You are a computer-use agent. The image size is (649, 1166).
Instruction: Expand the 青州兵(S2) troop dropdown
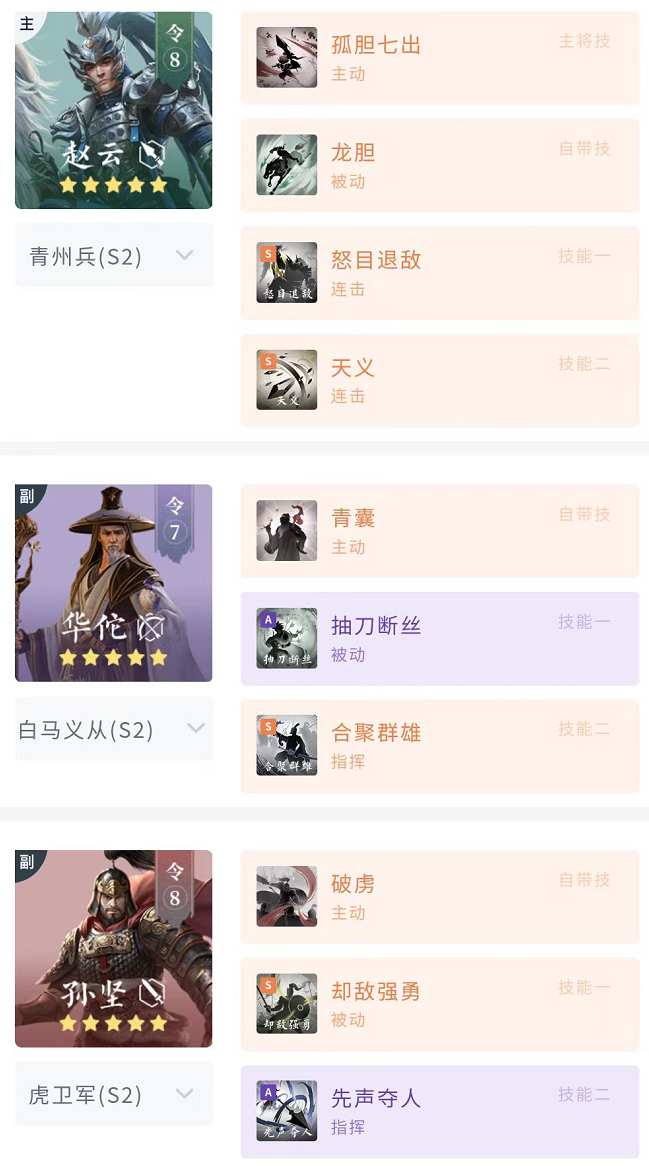[114, 256]
